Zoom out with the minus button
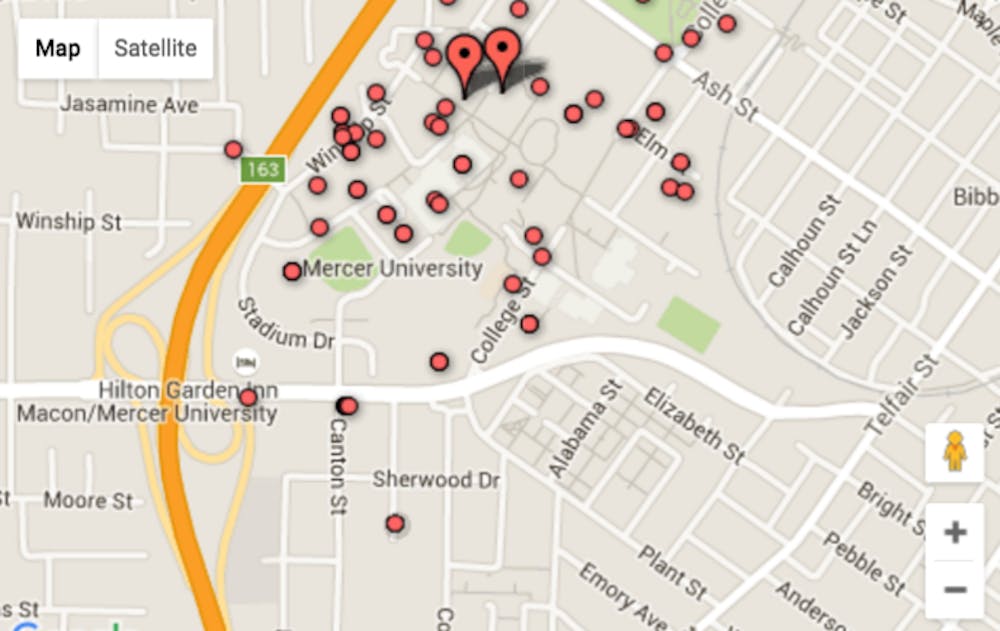Image resolution: width=1000 pixels, height=631 pixels. tap(955, 589)
